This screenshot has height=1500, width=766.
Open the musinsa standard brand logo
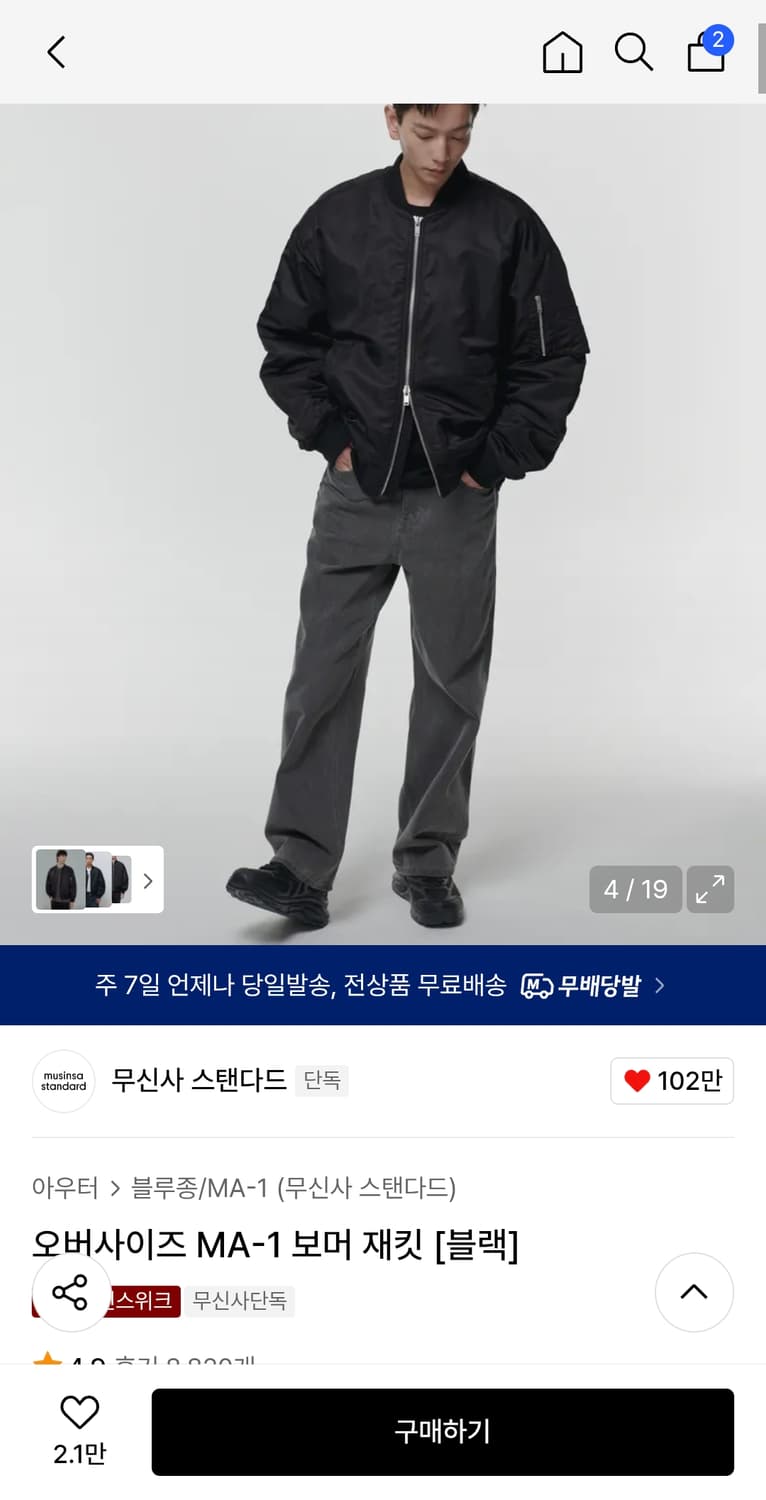[63, 1081]
